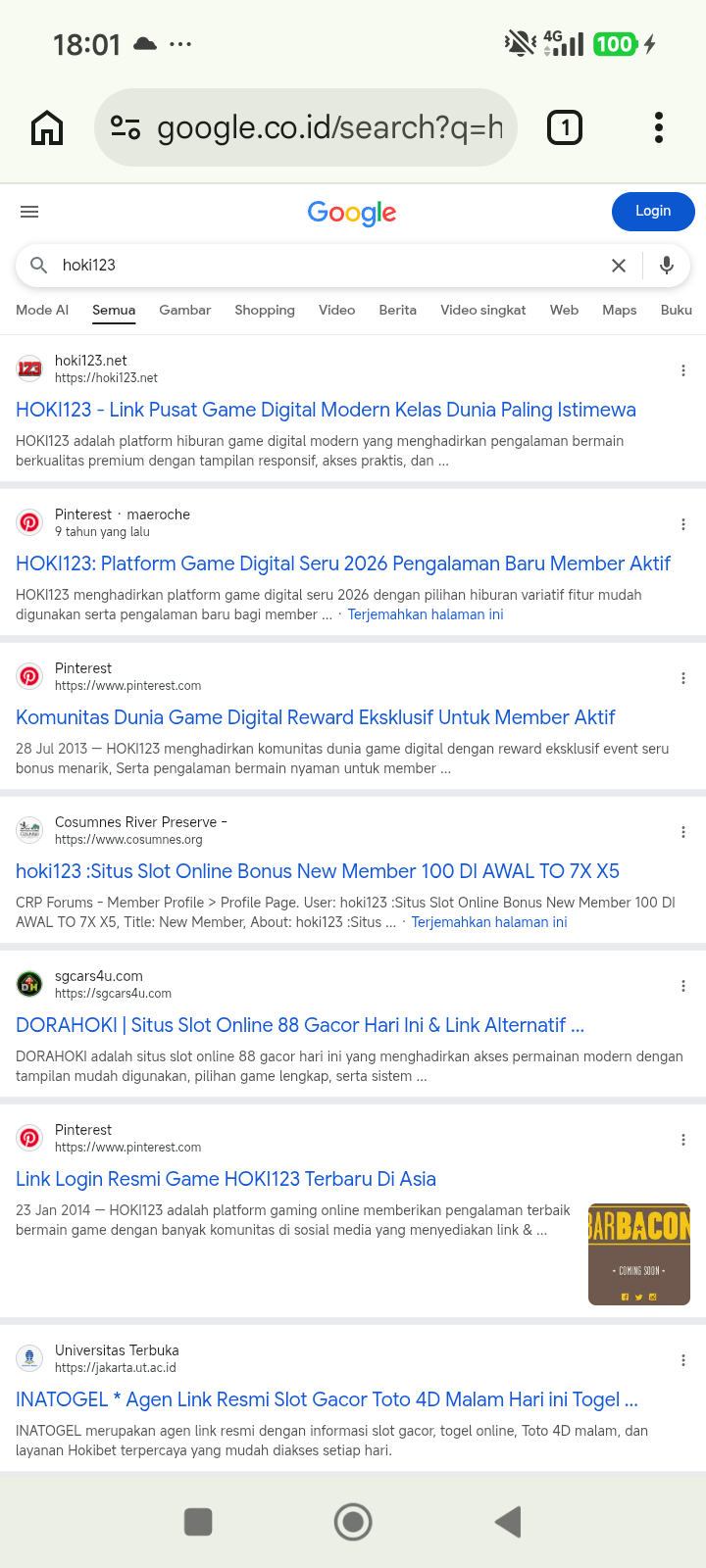Switch to the Gambar tab
The image size is (706, 1568).
click(185, 310)
